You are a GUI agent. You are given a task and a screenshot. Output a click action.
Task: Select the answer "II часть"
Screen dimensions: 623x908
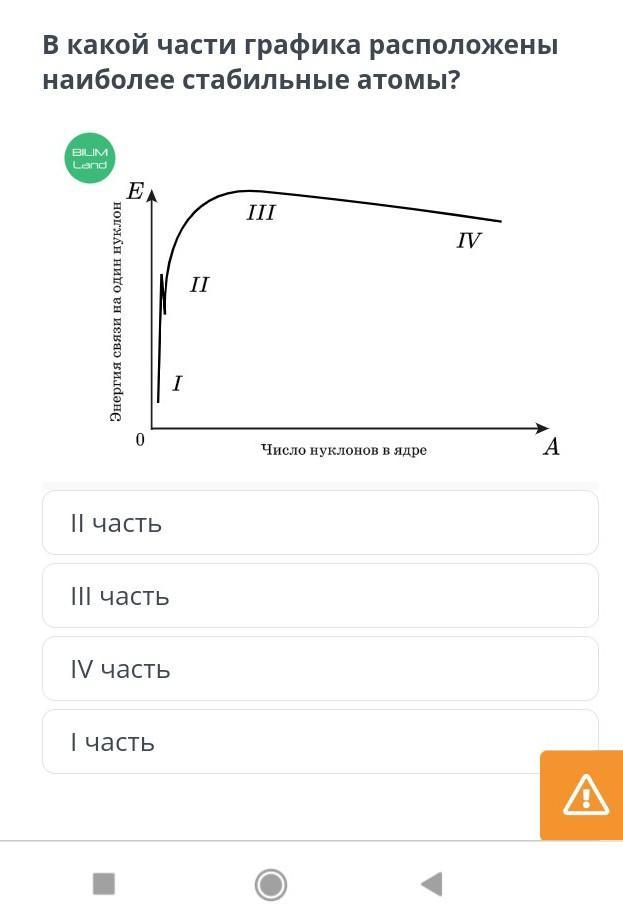tap(320, 523)
